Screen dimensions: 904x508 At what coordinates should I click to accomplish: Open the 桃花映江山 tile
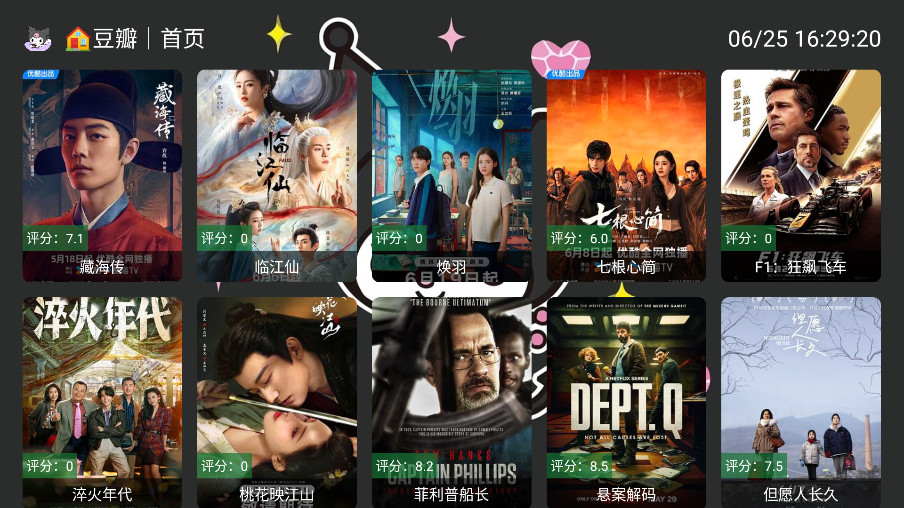click(x=276, y=400)
